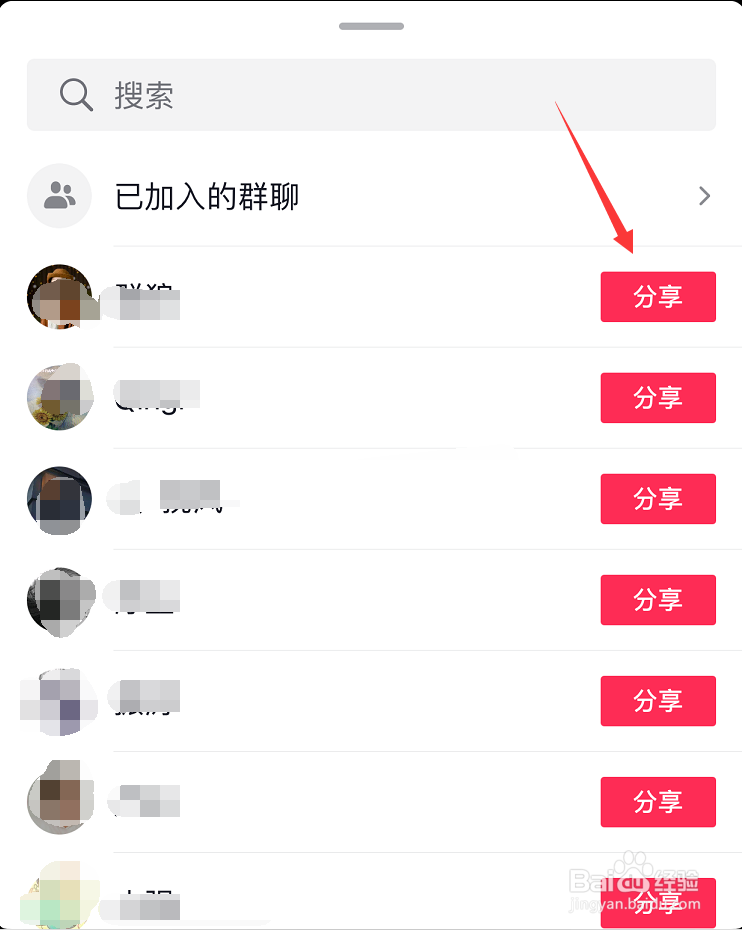742x930 pixels.
Task: Click the search magnifier icon
Action: [x=75, y=95]
